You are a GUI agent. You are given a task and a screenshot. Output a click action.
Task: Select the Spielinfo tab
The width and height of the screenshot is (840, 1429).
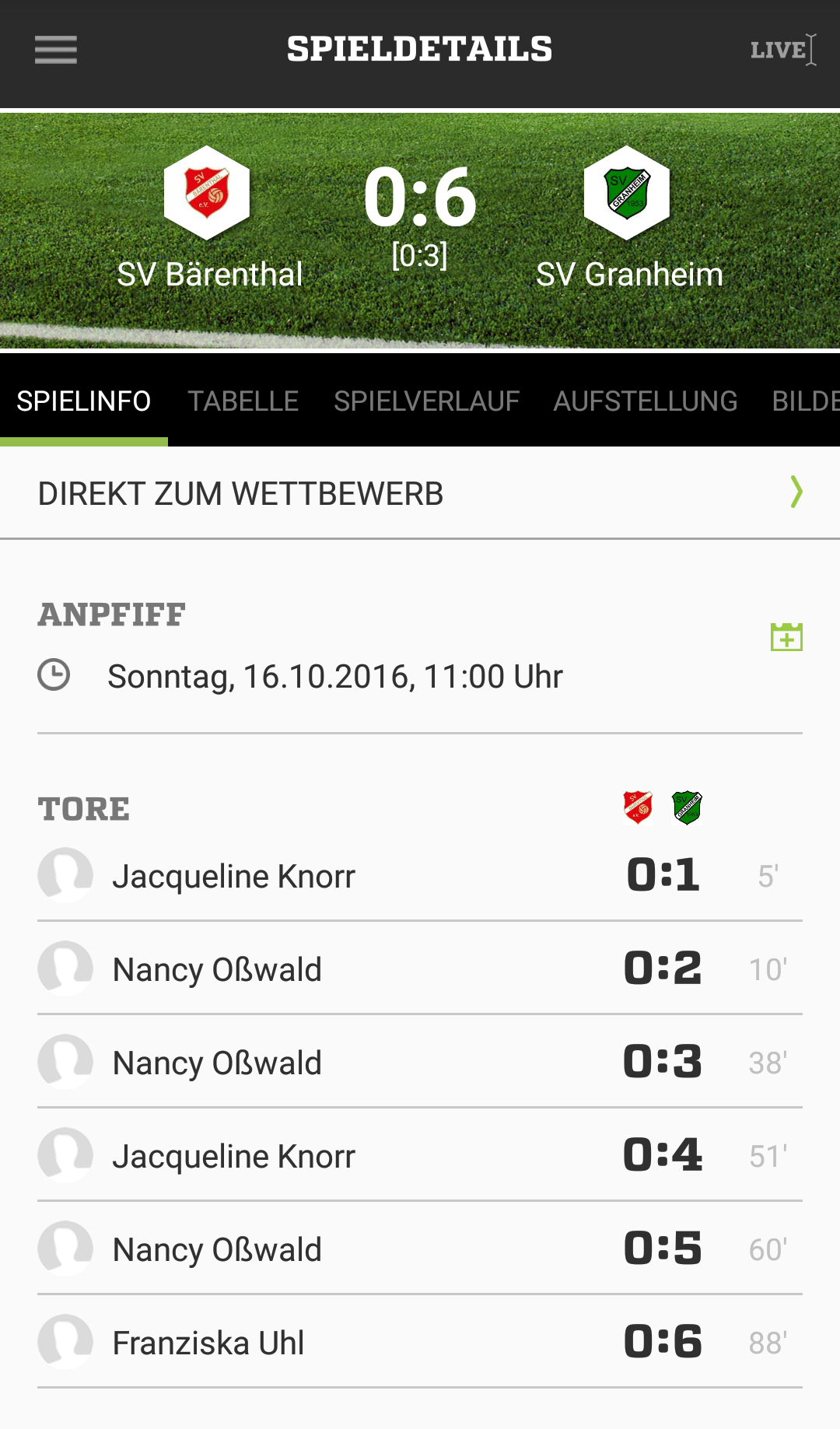pos(84,401)
